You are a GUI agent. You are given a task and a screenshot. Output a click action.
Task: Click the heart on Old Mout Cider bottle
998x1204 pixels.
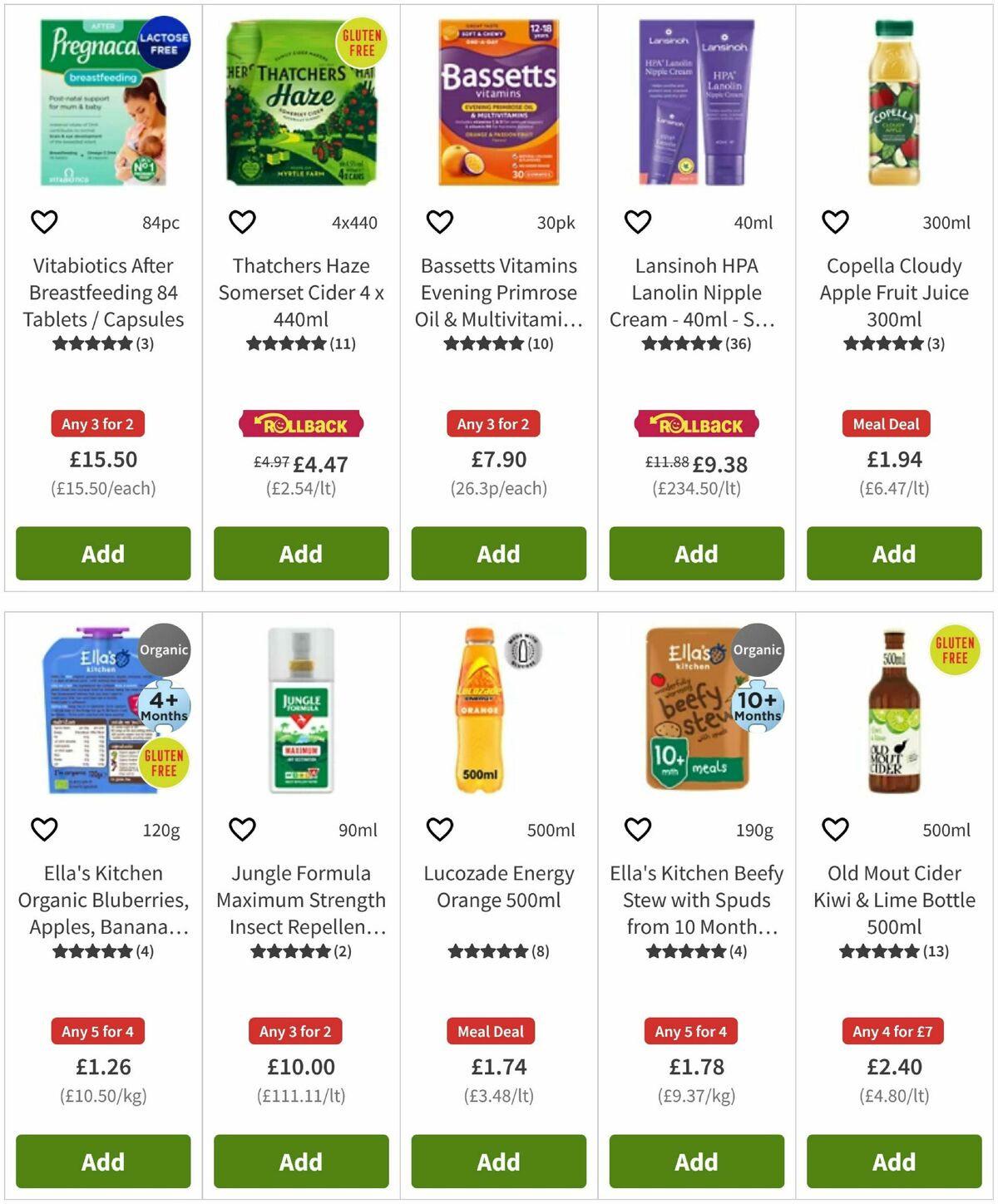[x=833, y=829]
